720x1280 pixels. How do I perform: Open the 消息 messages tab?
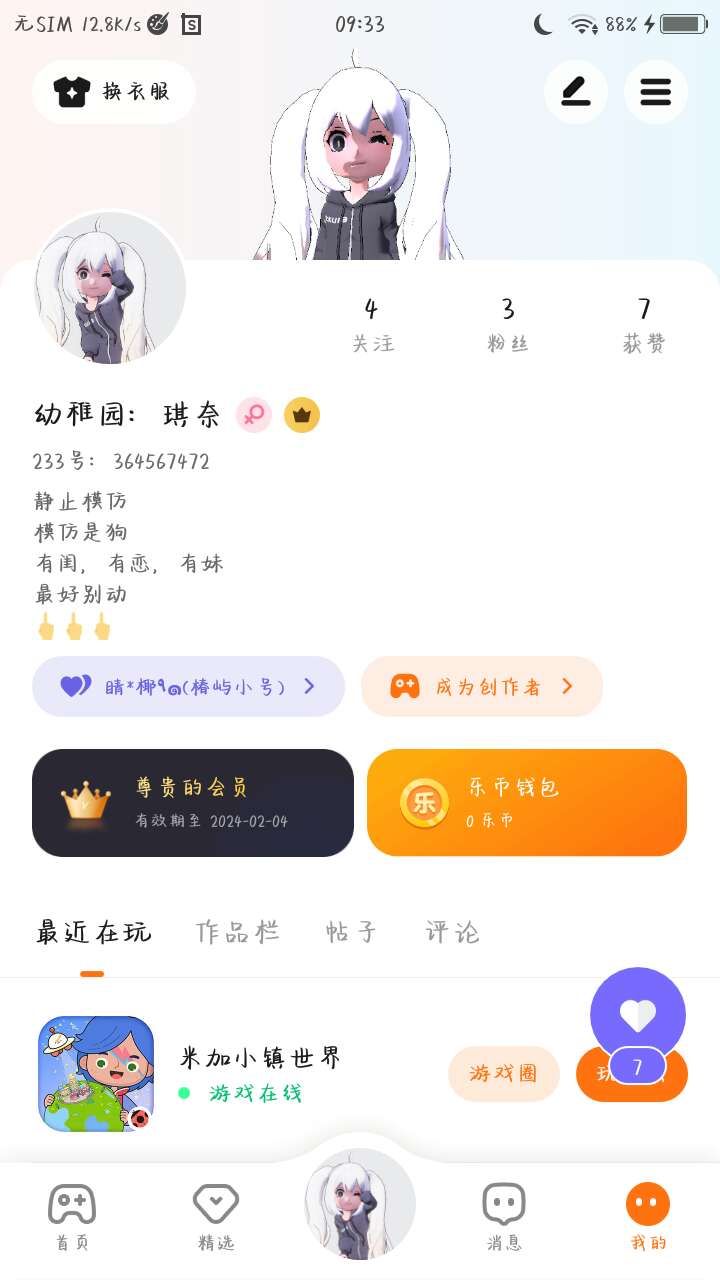504,1216
